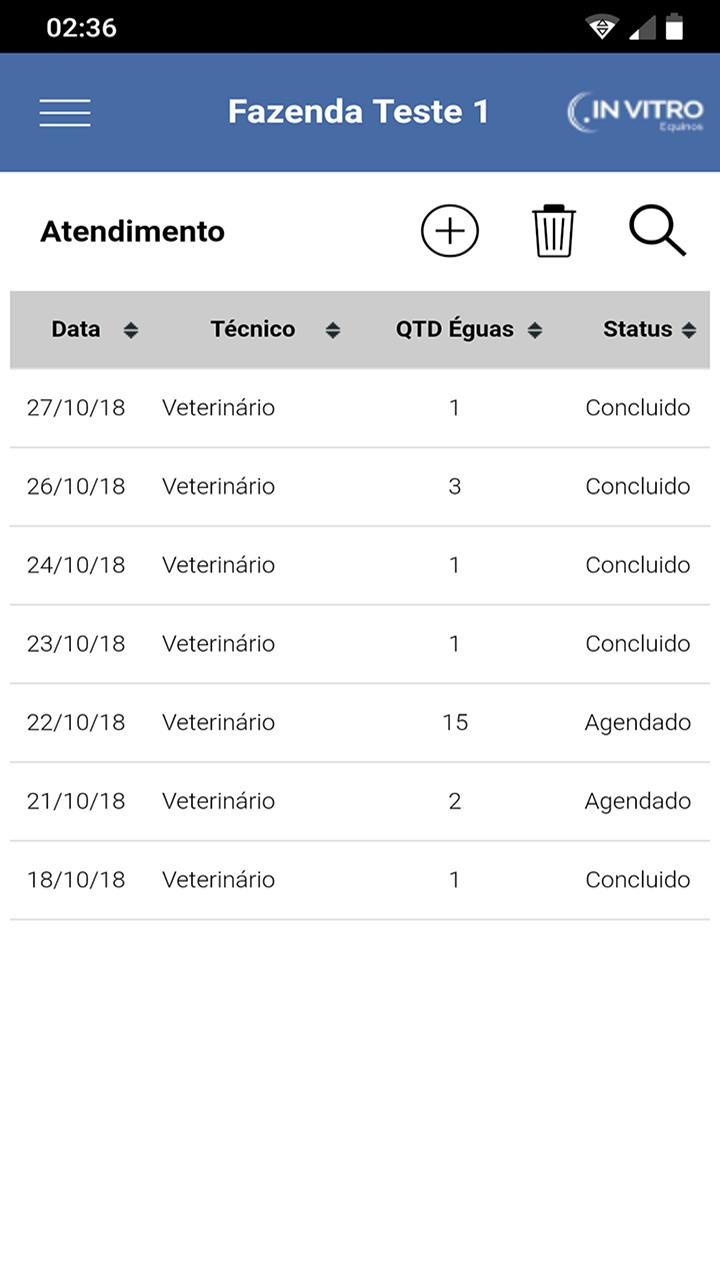This screenshot has width=720, height=1280.
Task: Sort the table by Técnico
Action: click(x=275, y=329)
